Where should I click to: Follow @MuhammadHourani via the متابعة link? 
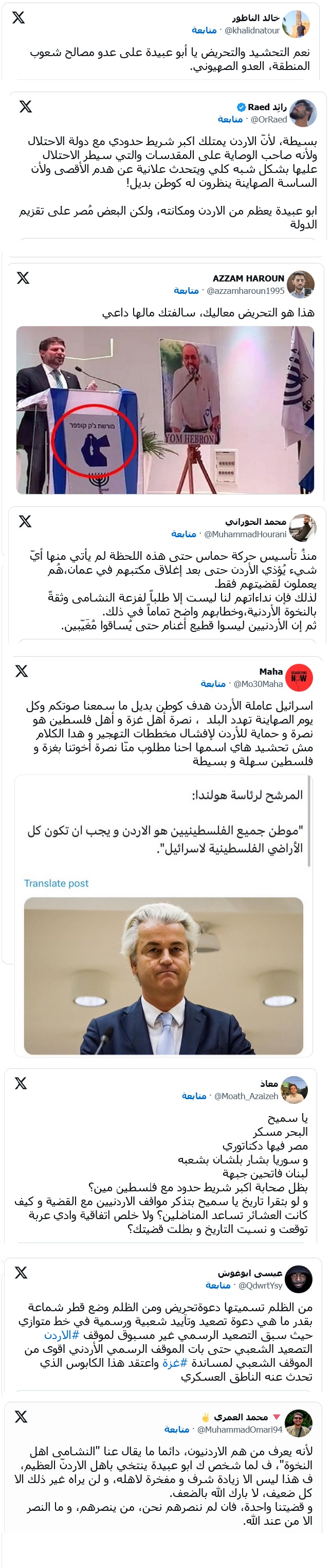pos(184,534)
